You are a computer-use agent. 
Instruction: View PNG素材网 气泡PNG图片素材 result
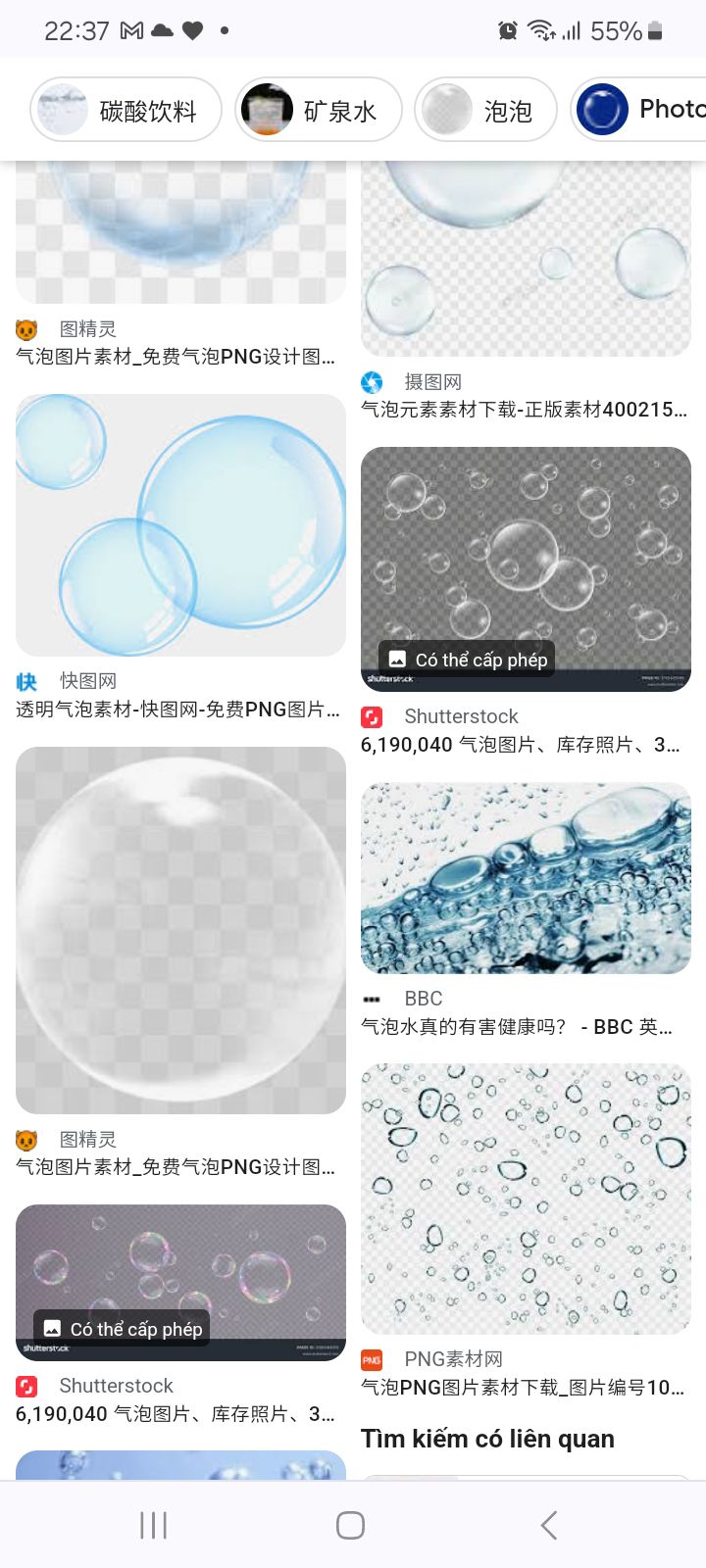tap(526, 1199)
